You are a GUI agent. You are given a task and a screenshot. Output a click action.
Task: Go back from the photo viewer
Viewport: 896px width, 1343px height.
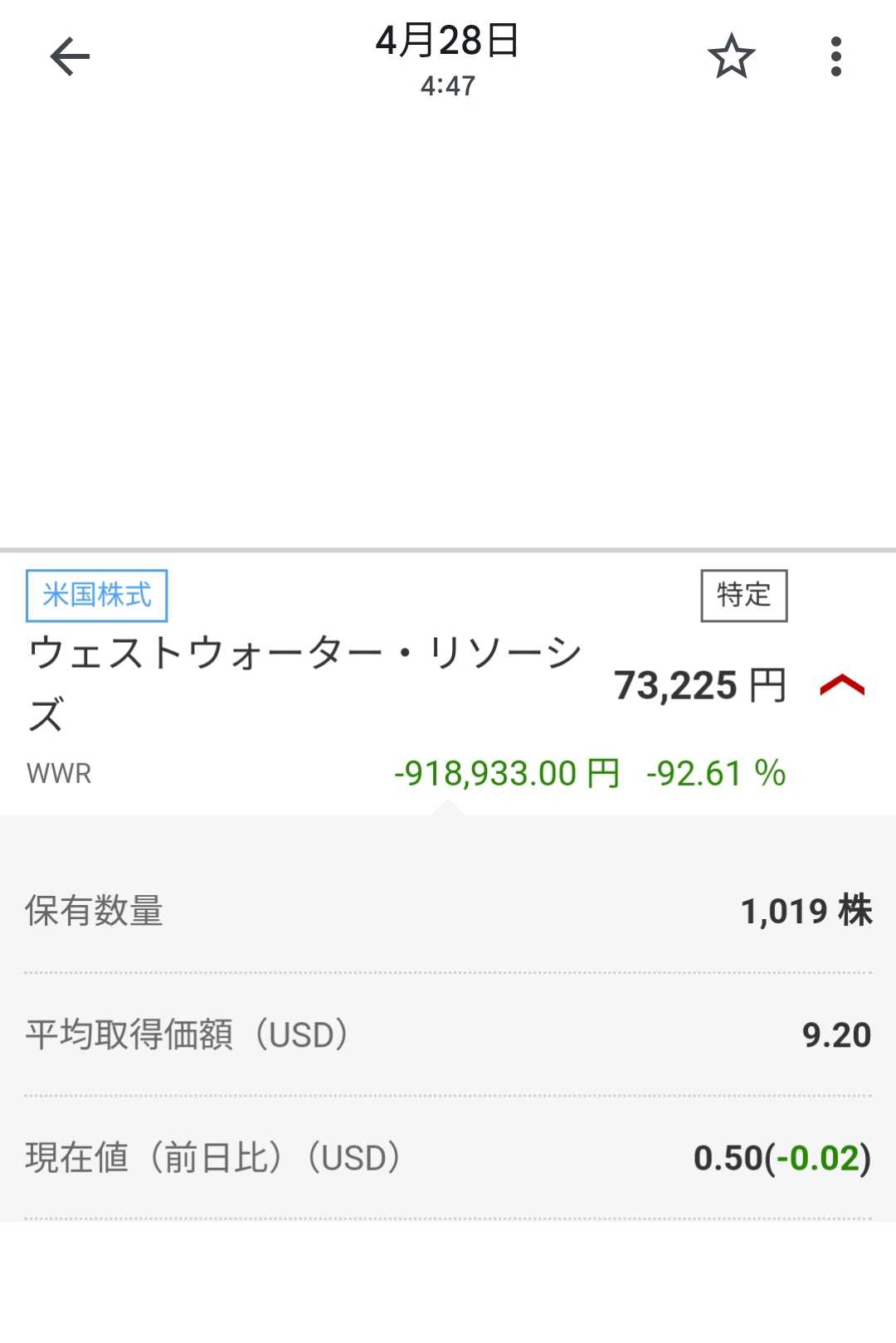pos(70,57)
